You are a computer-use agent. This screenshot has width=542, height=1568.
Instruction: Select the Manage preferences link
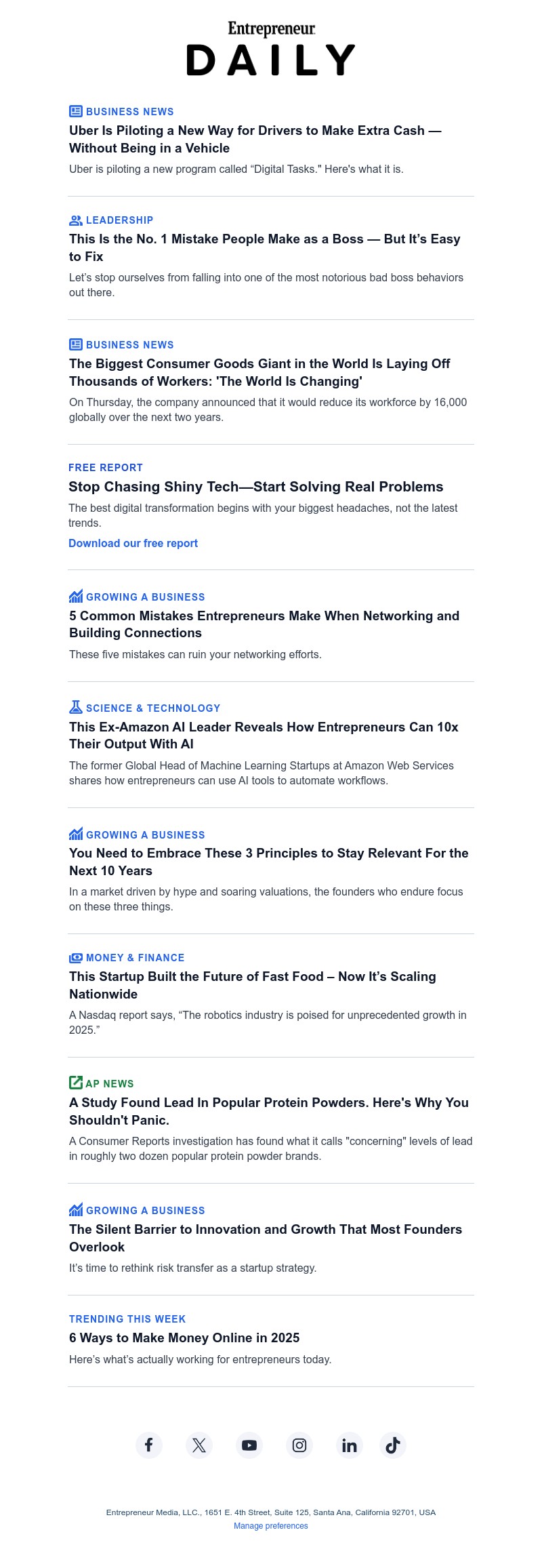click(x=271, y=1525)
